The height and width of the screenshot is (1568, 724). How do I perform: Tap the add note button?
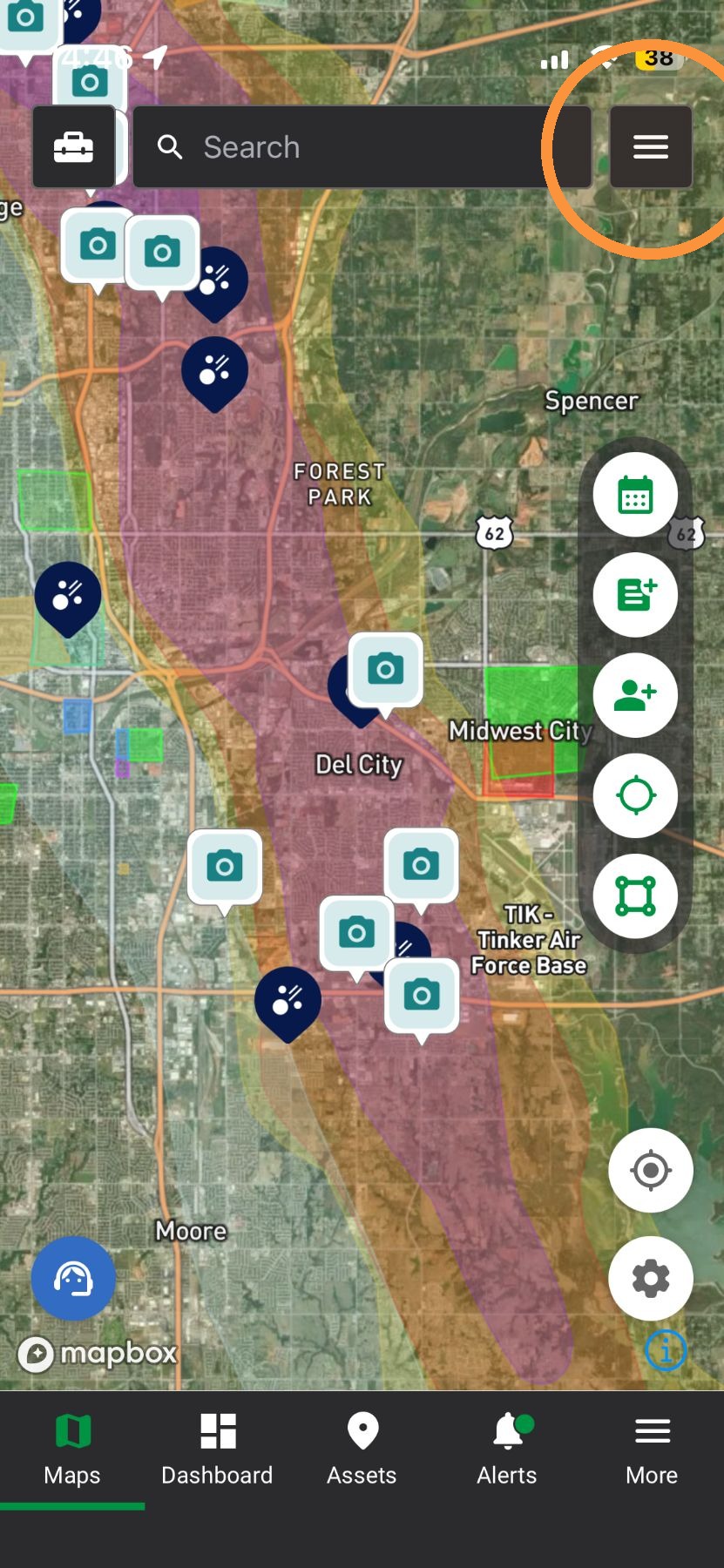click(x=635, y=595)
